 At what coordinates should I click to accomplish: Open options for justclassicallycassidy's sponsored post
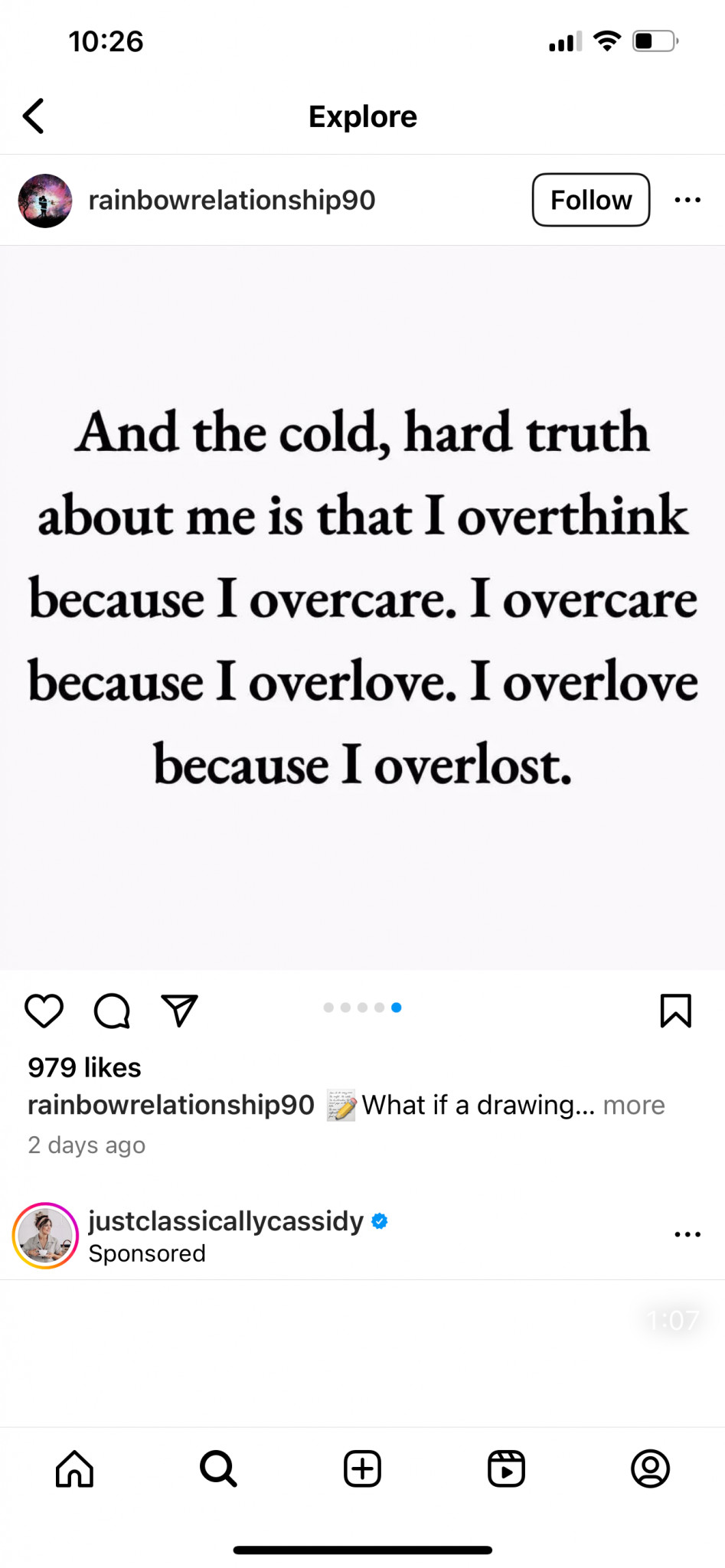(x=687, y=1234)
